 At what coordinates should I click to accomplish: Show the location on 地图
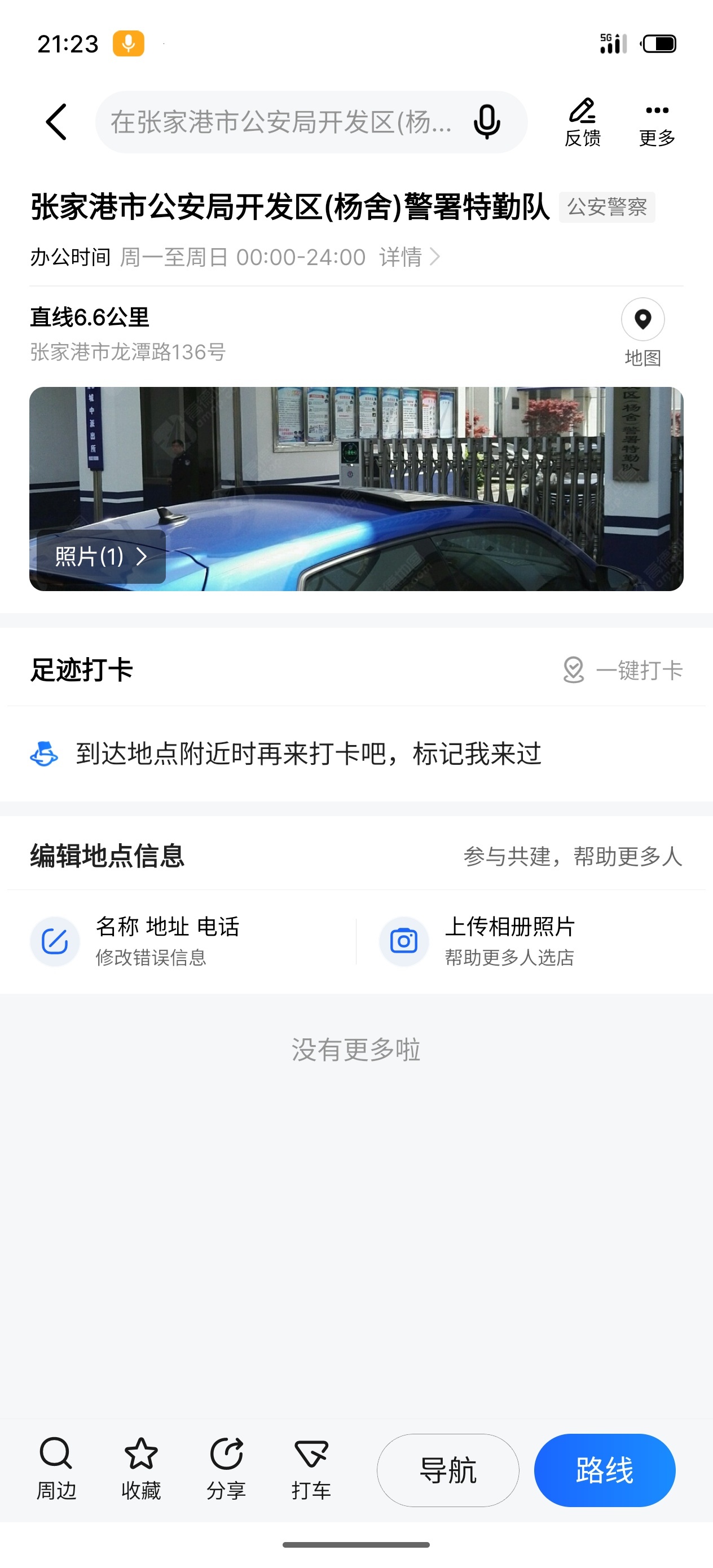click(642, 332)
